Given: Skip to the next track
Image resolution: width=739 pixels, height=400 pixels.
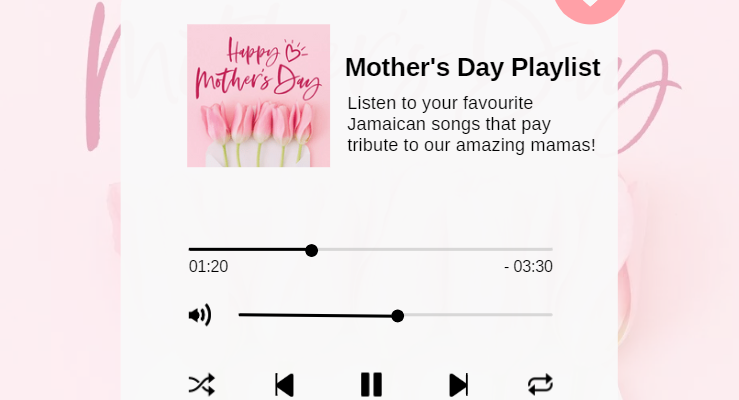Looking at the screenshot, I should (x=458, y=385).
